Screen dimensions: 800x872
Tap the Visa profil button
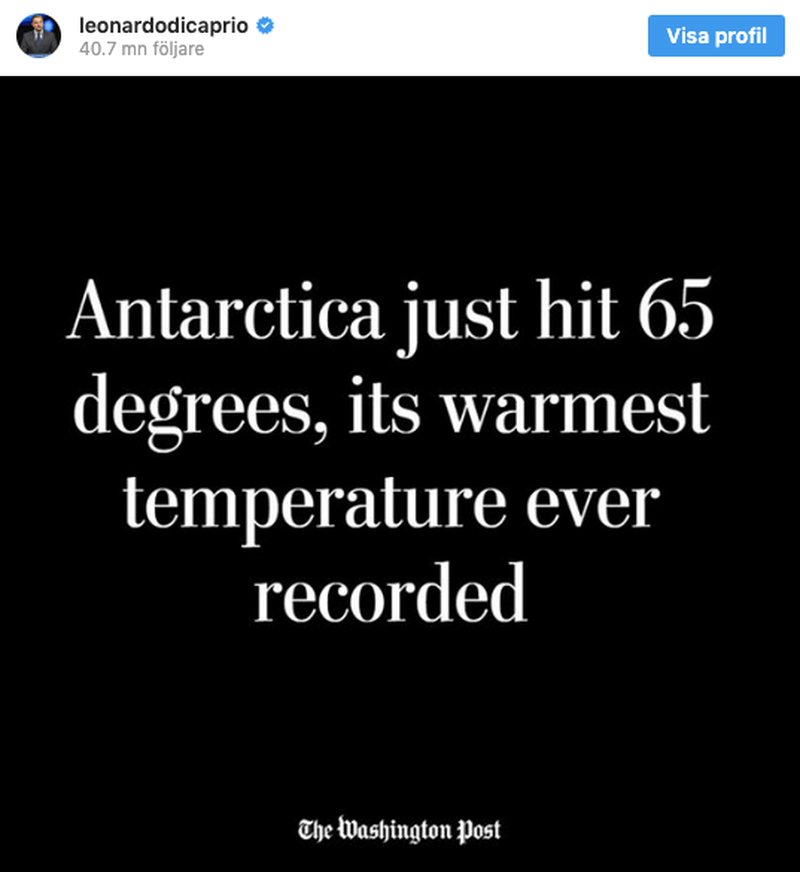click(716, 36)
